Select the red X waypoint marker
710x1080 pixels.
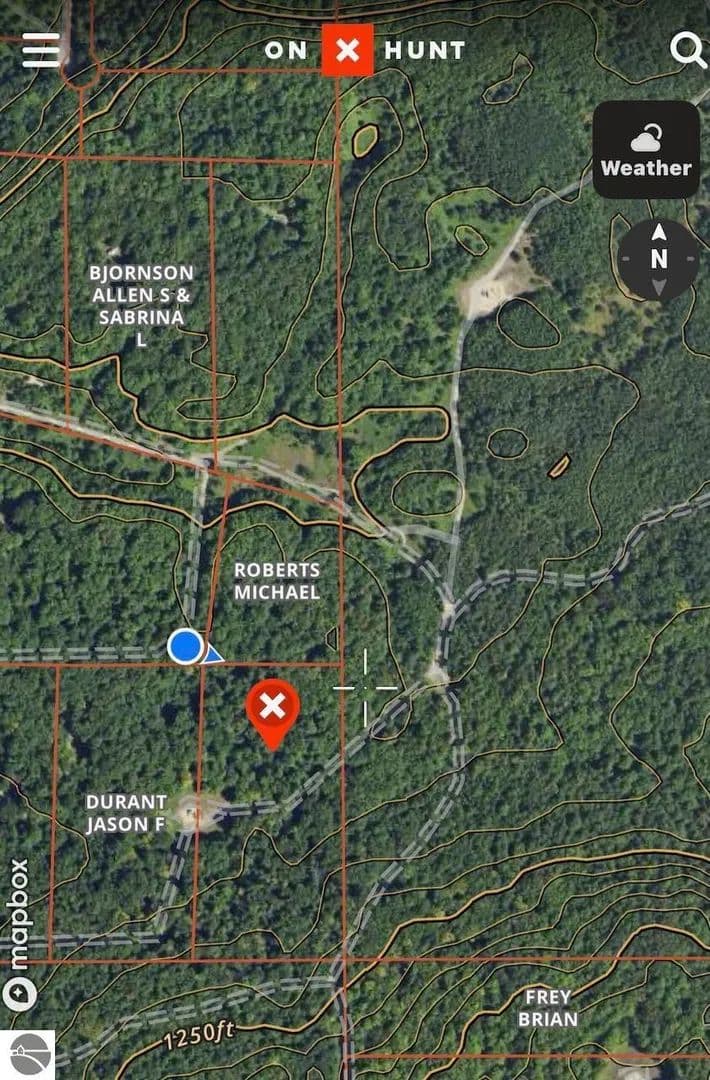272,709
